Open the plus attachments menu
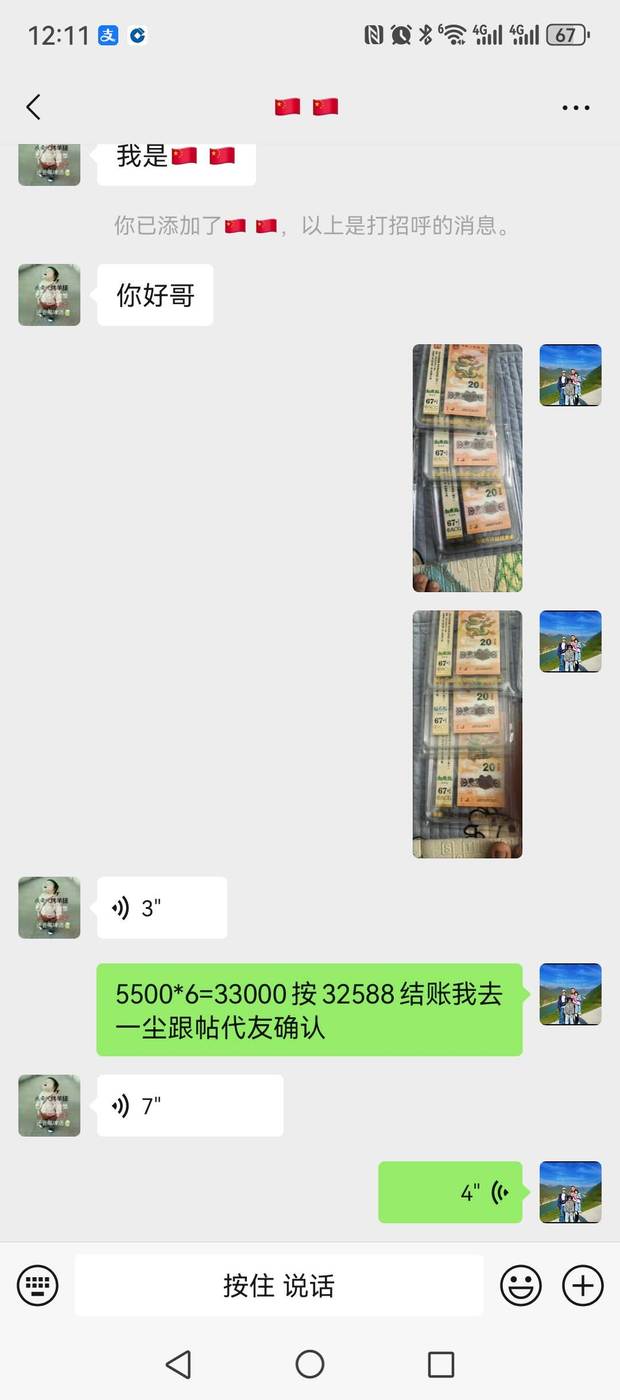Image resolution: width=620 pixels, height=1400 pixels. [x=583, y=1285]
